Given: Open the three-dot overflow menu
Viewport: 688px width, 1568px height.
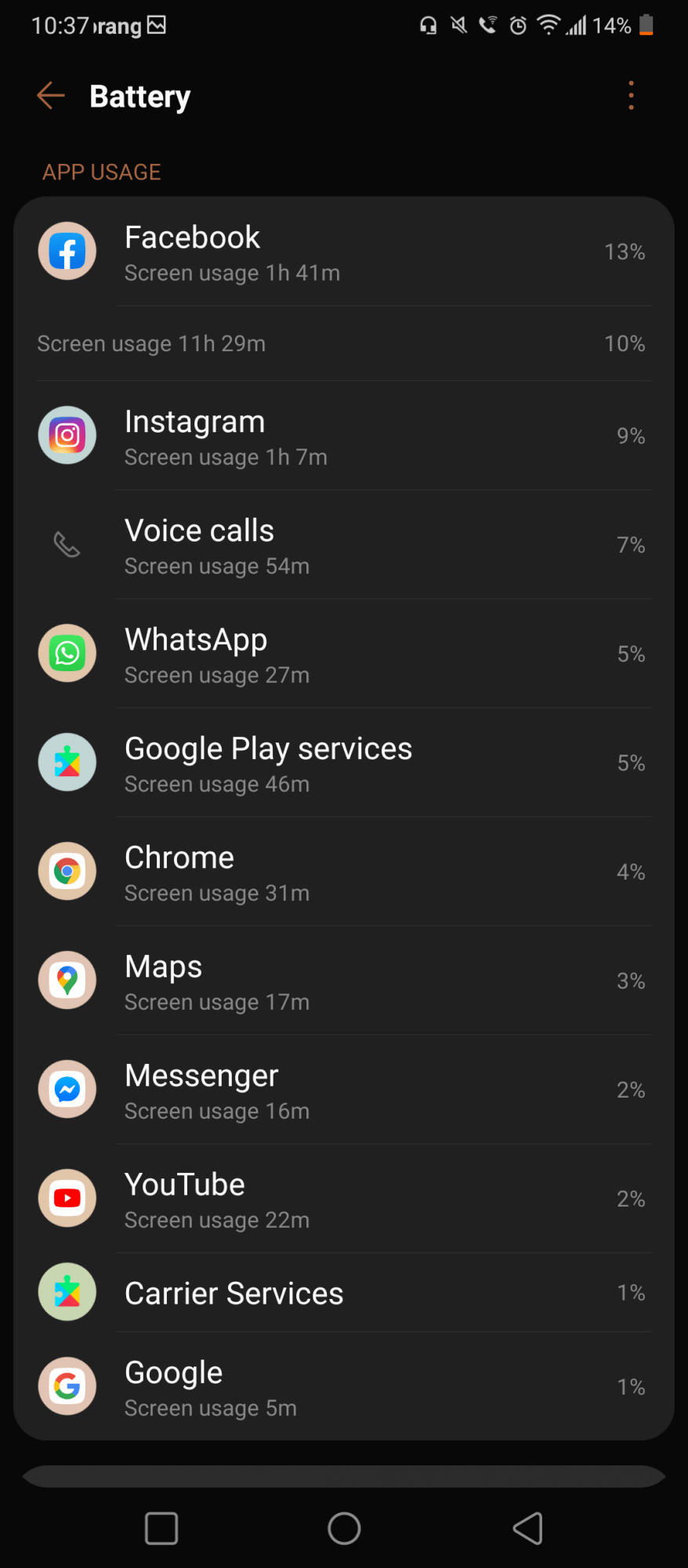Looking at the screenshot, I should [631, 96].
